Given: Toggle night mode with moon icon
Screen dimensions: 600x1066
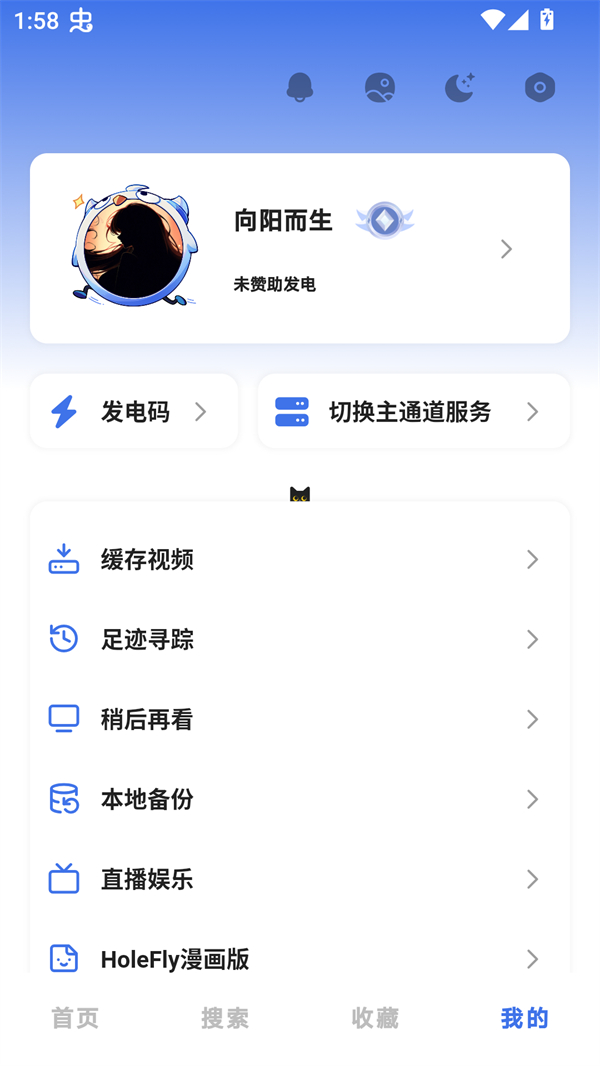Looking at the screenshot, I should pos(459,88).
